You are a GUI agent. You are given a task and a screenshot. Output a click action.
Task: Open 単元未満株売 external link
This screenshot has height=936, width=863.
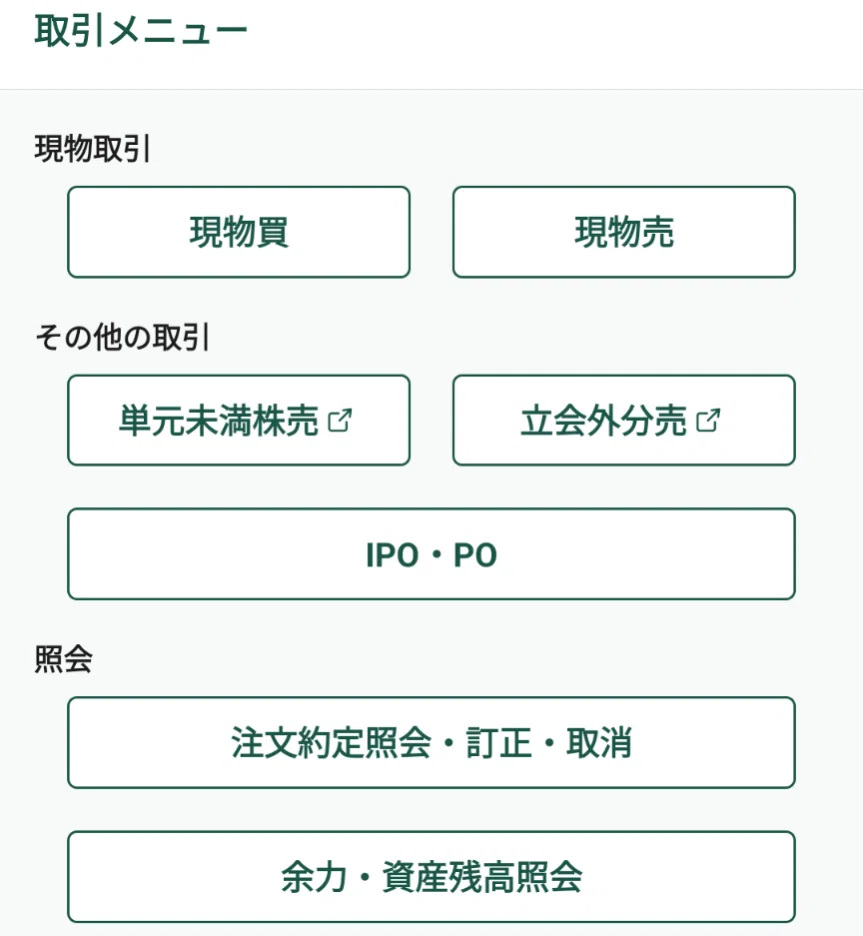(239, 420)
